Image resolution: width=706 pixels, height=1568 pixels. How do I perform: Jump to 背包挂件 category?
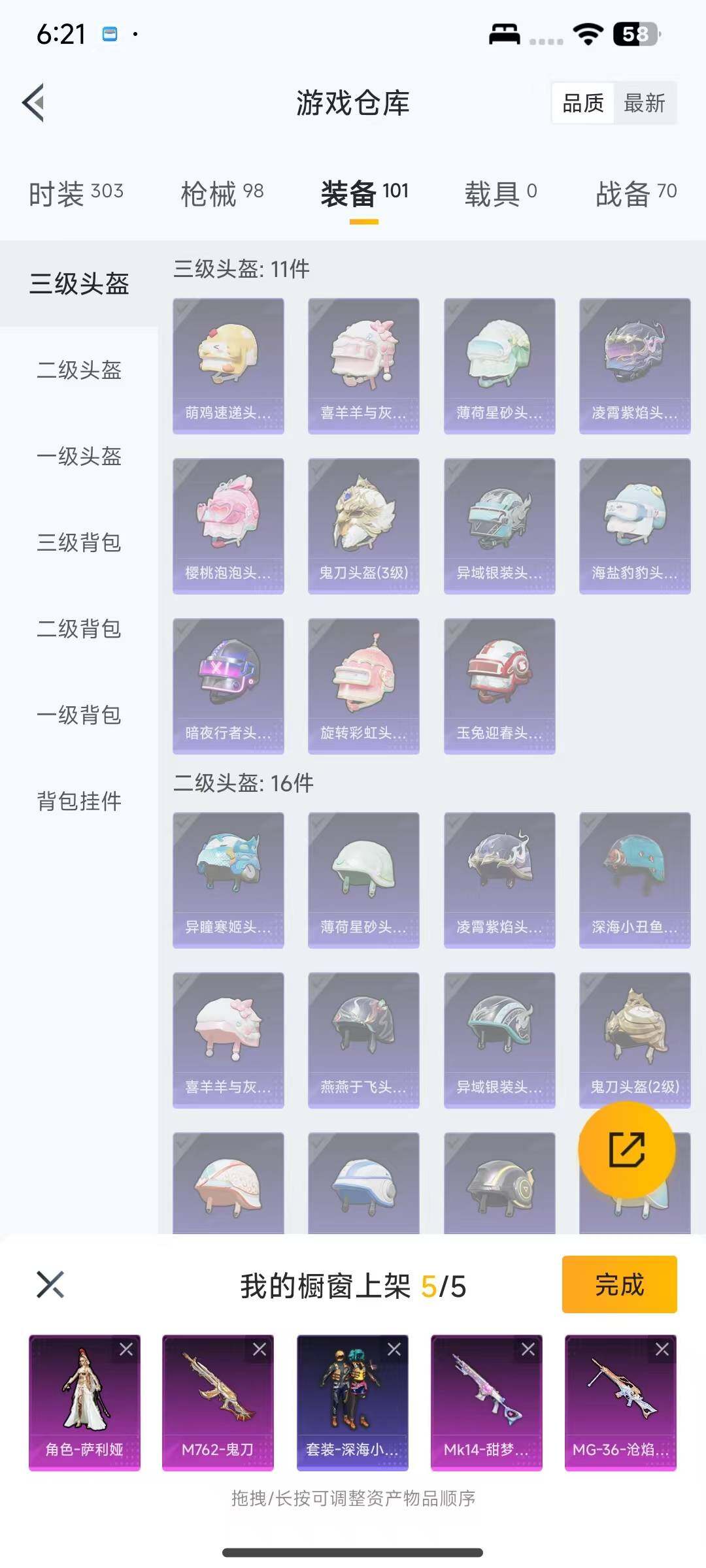click(79, 802)
